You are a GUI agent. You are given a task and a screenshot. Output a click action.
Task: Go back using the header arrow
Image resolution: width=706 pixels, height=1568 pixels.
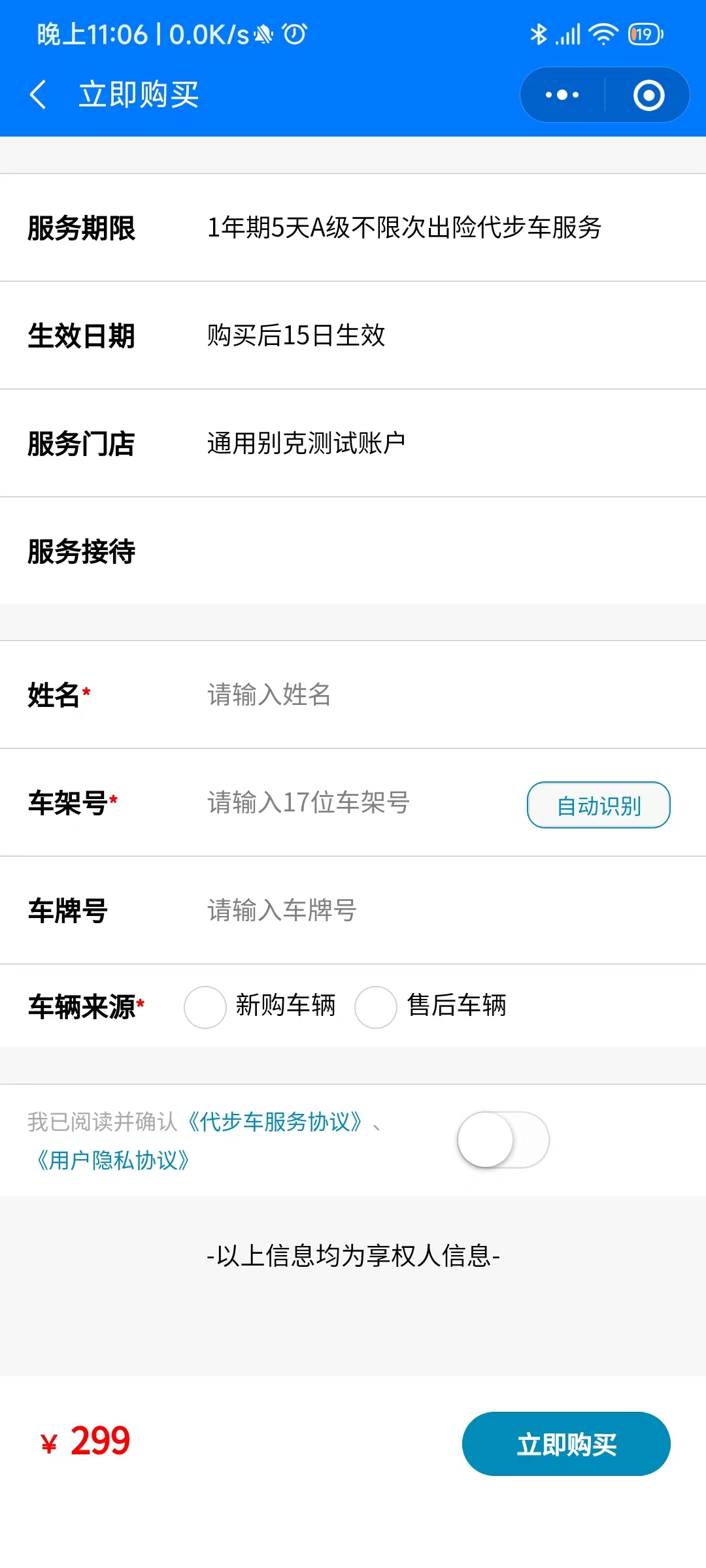(38, 95)
